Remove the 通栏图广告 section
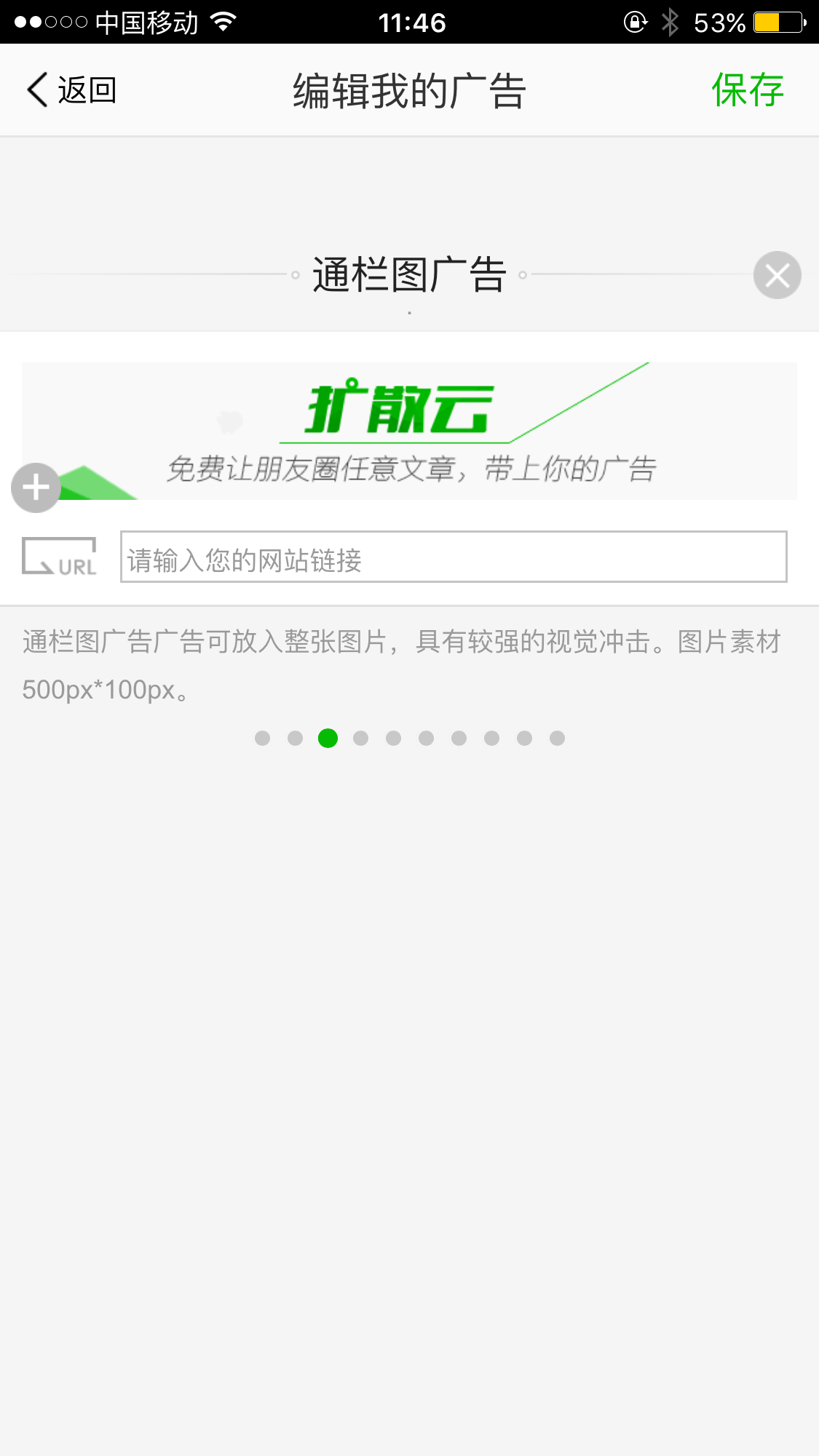 point(777,275)
